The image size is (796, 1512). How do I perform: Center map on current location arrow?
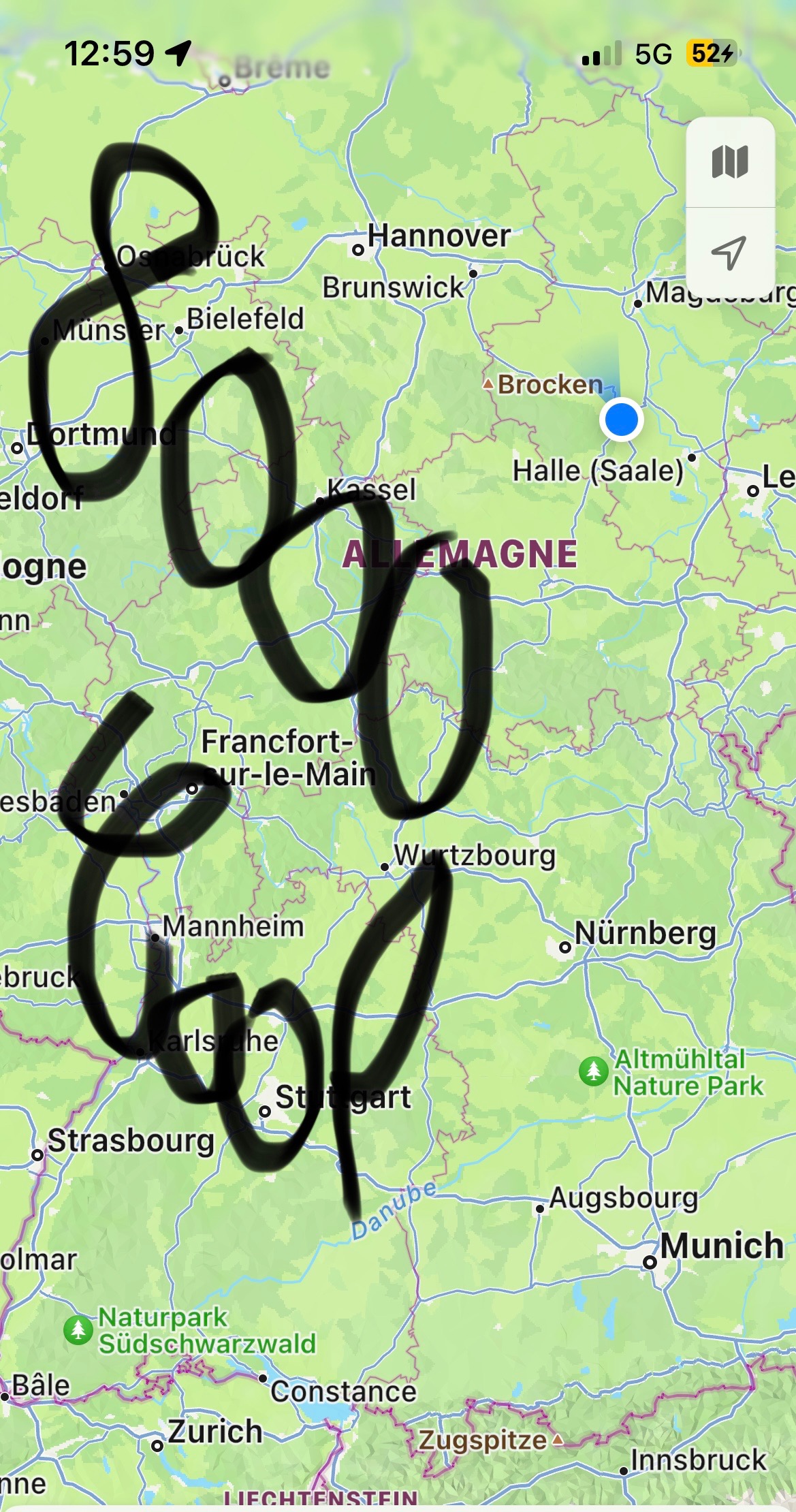(730, 253)
